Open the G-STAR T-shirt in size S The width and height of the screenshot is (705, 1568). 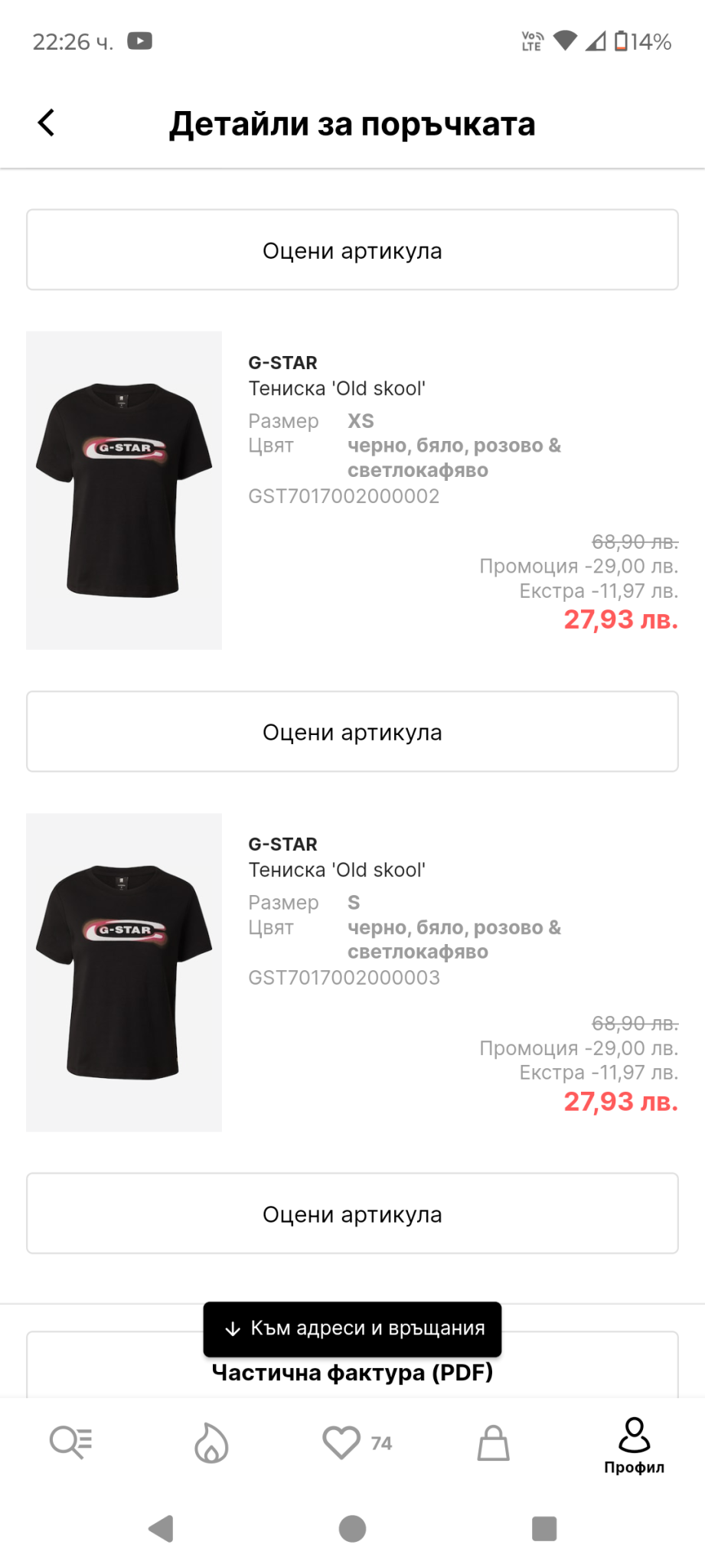coord(124,972)
